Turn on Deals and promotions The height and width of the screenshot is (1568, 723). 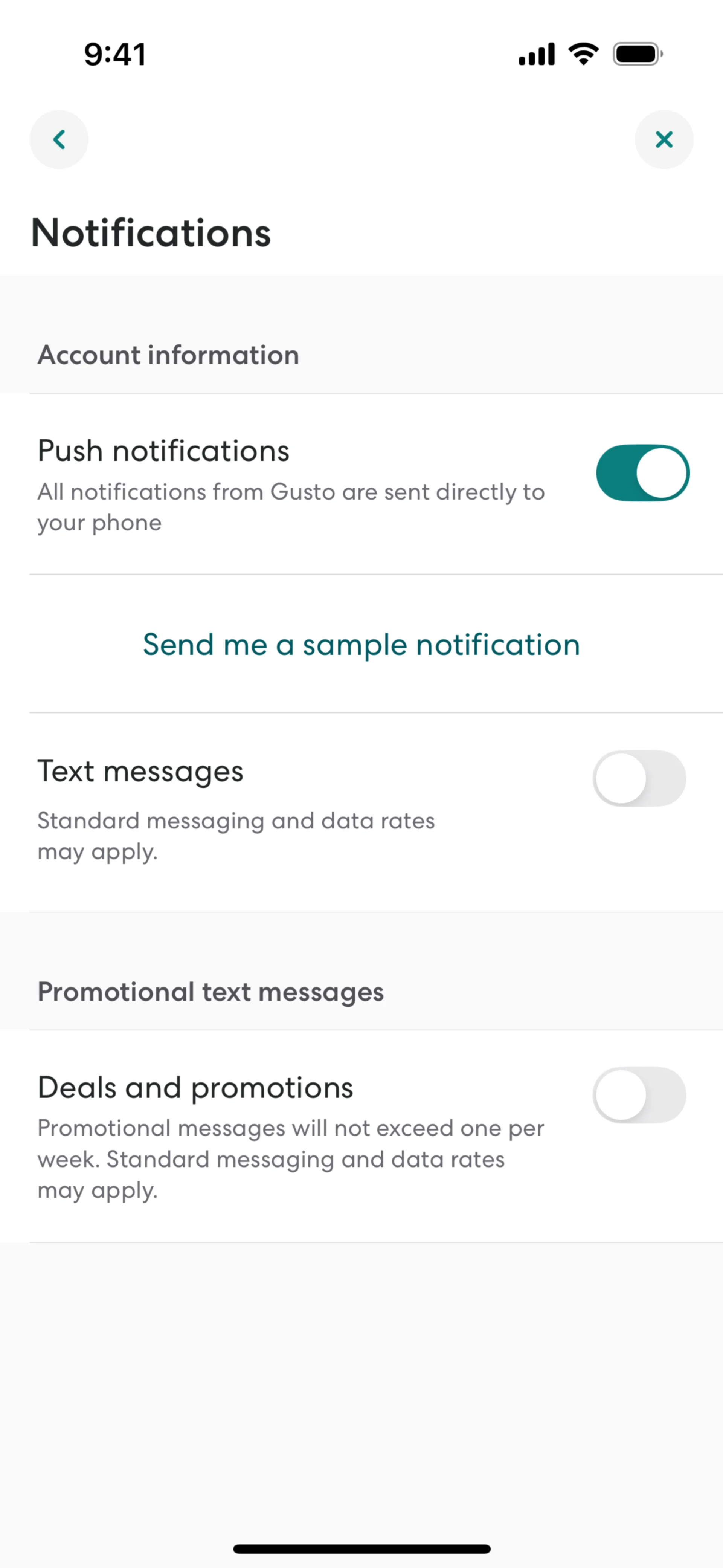point(639,1094)
